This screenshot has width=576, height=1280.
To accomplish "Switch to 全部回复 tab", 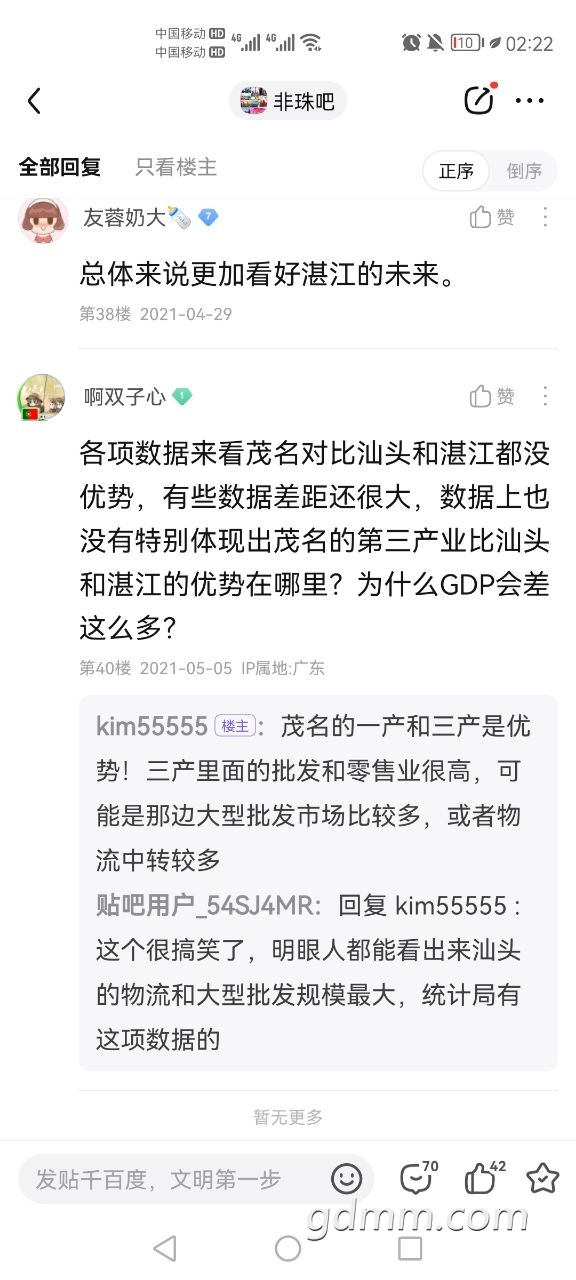I will [x=60, y=168].
